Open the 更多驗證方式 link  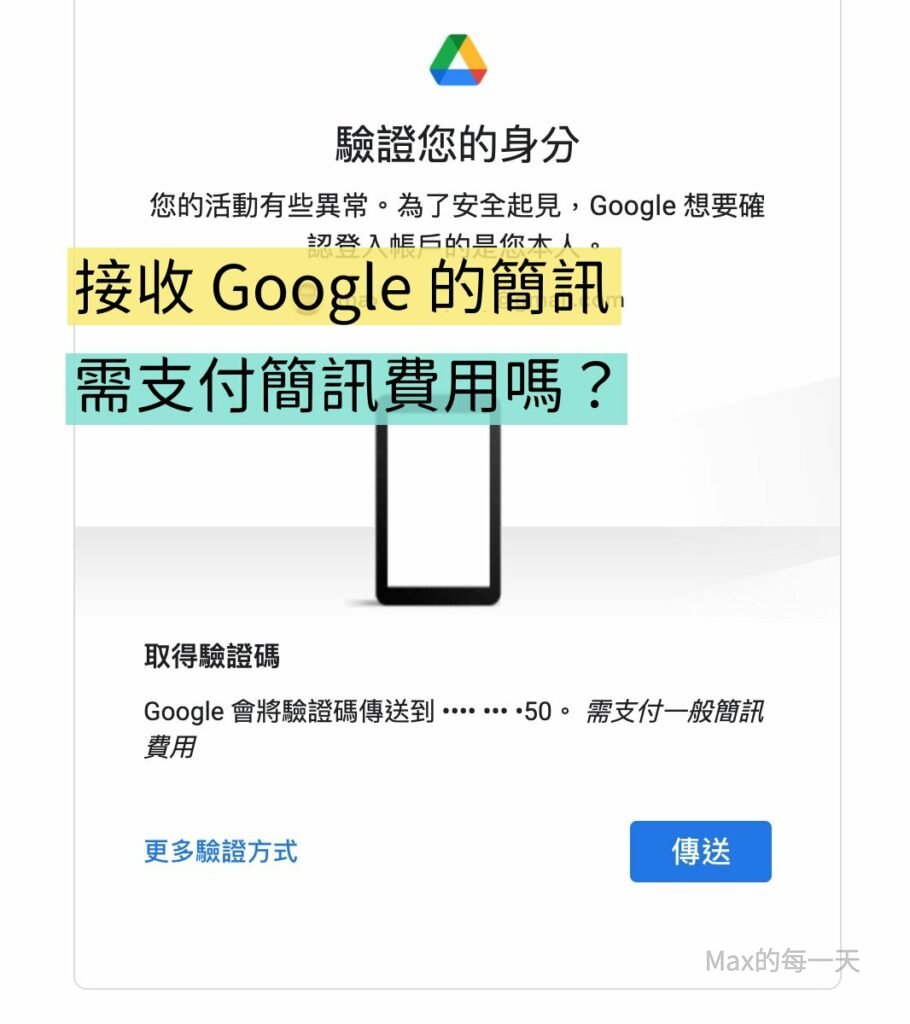221,852
